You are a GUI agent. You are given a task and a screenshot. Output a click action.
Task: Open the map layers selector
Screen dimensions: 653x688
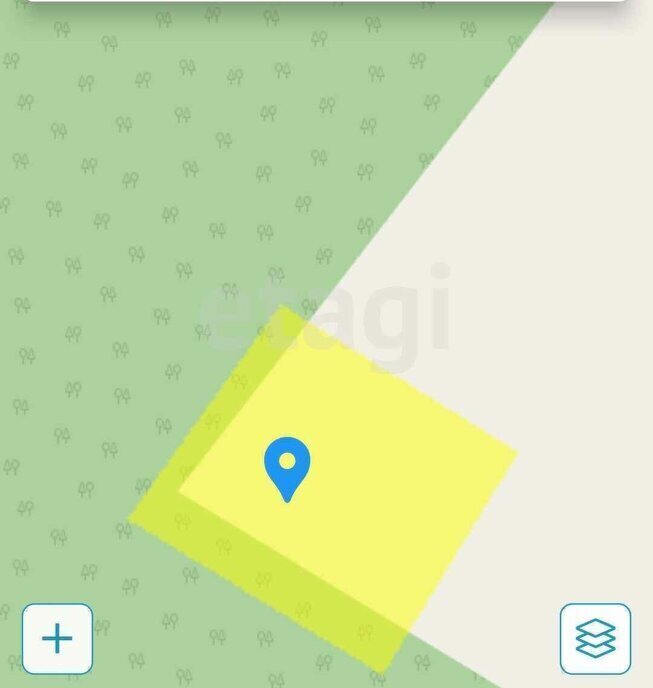595,638
